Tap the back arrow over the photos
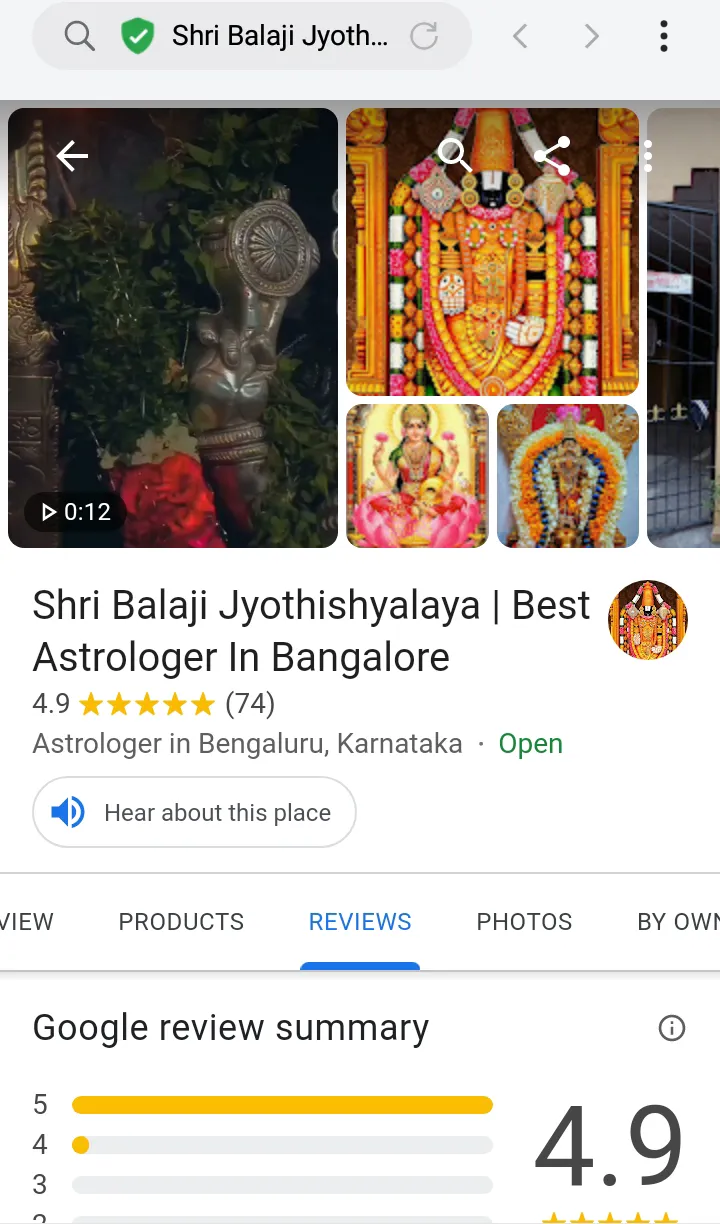This screenshot has height=1224, width=720. pos(72,156)
